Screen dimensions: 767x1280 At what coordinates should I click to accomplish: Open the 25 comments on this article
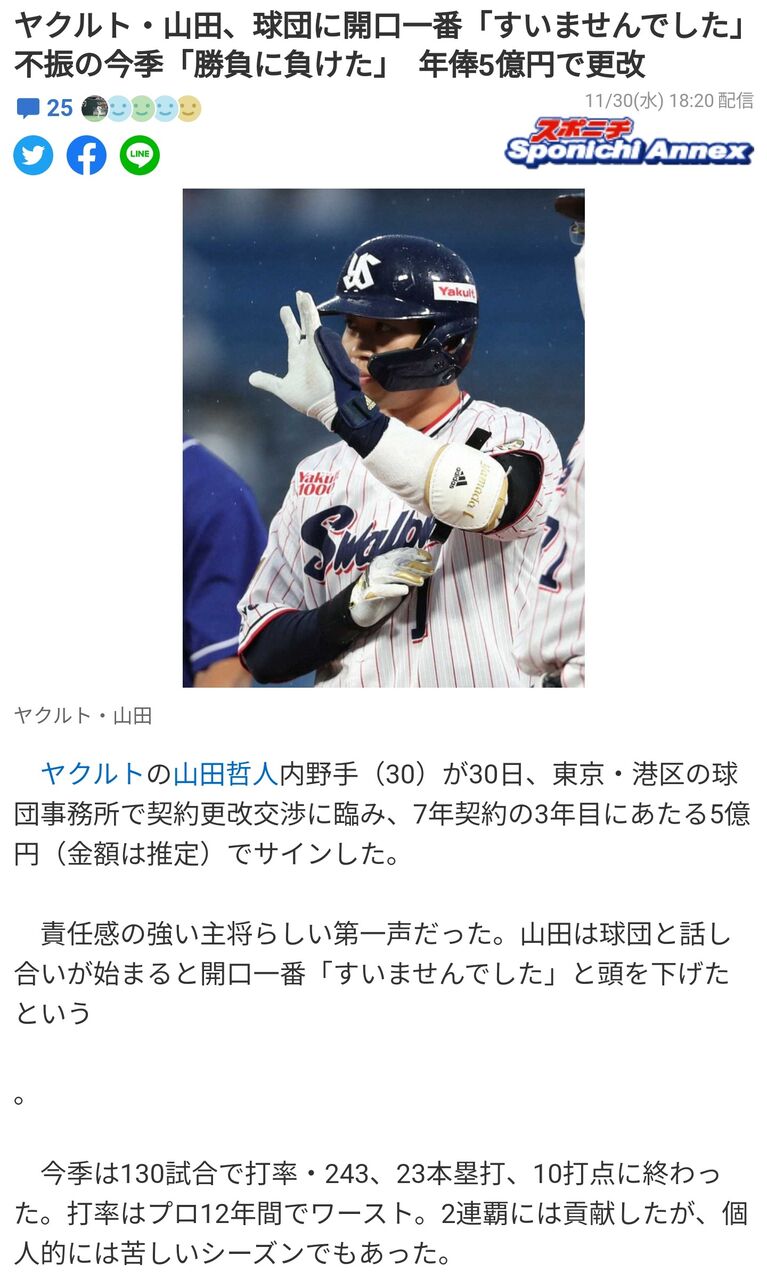pos(46,108)
